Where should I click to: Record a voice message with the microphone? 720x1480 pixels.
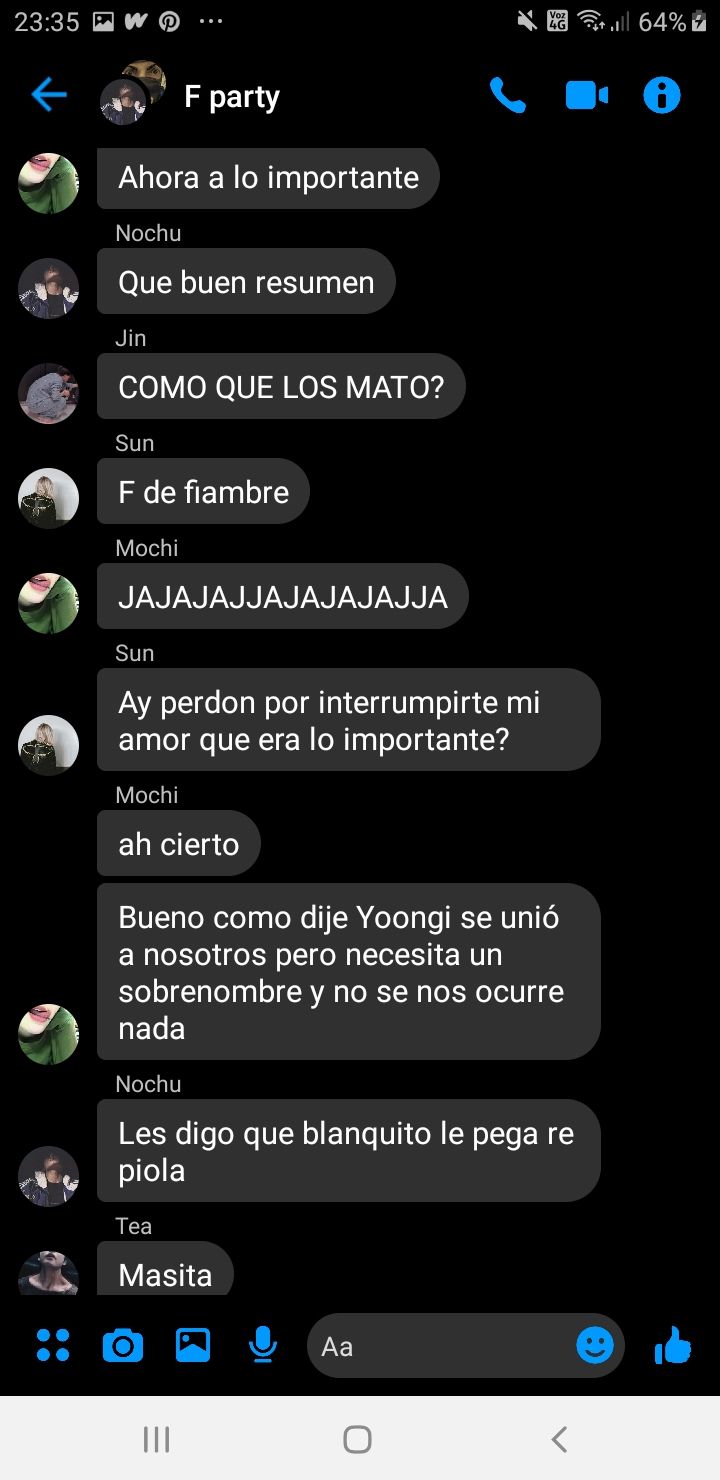[x=262, y=1346]
